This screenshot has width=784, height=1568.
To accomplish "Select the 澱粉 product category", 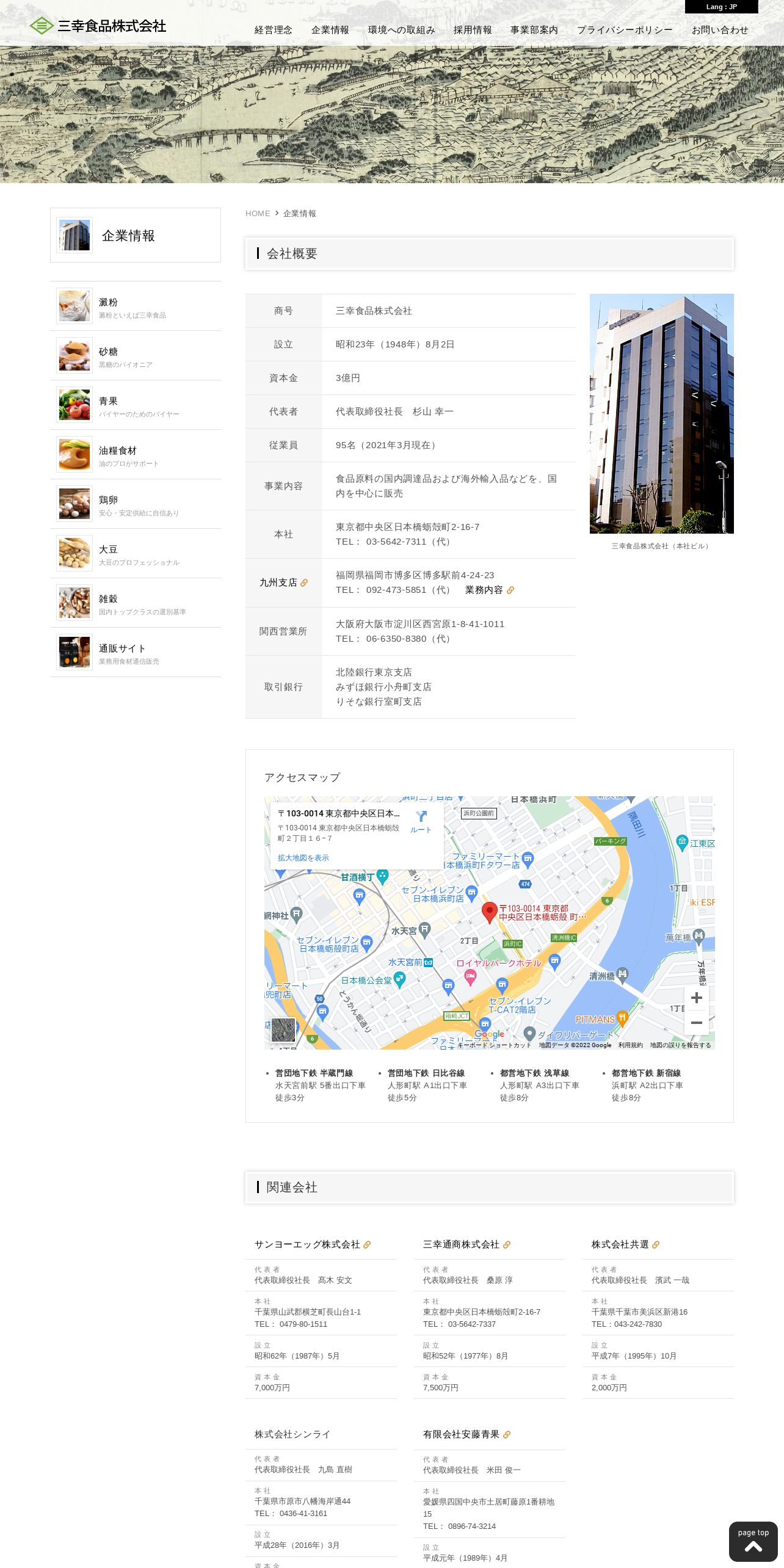I will click(136, 306).
